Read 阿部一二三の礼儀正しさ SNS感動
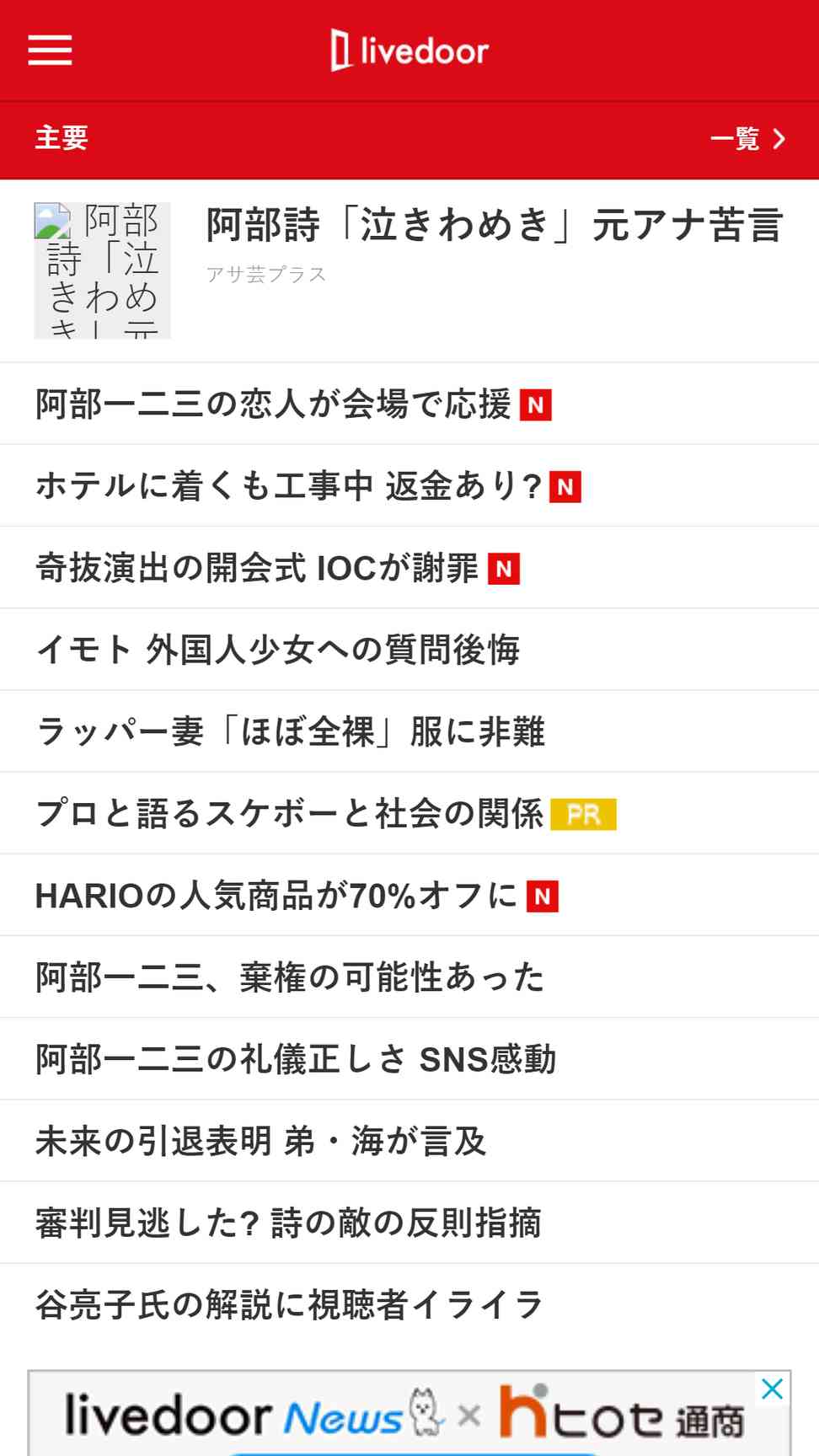Screen dimensions: 819x1456 pyautogui.click(x=409, y=1058)
